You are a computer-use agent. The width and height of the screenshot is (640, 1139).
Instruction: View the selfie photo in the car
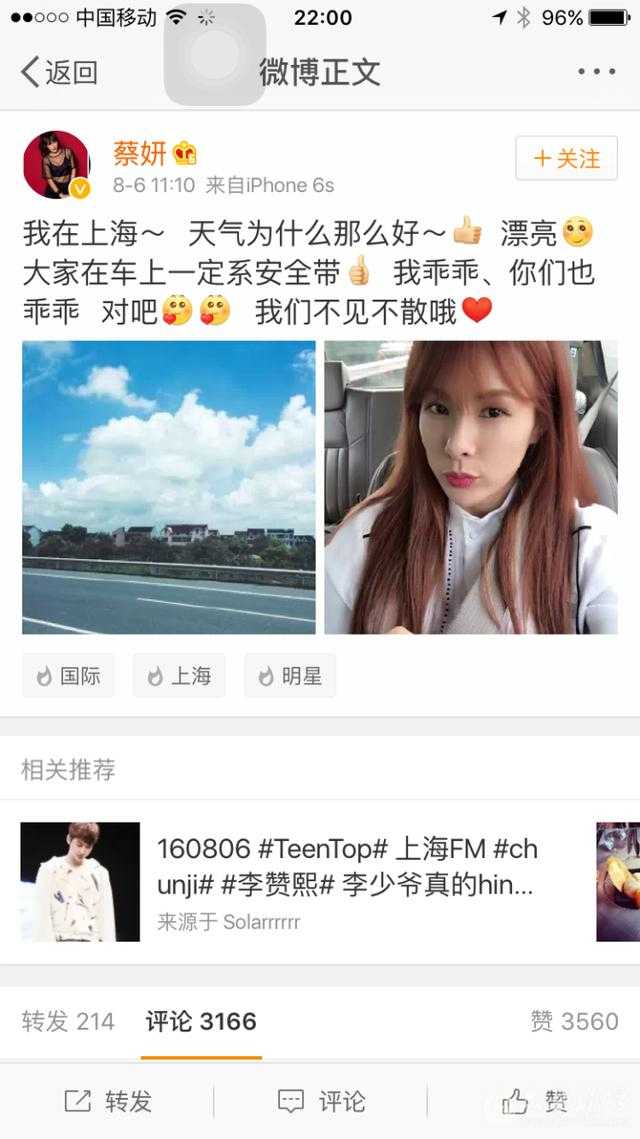471,487
